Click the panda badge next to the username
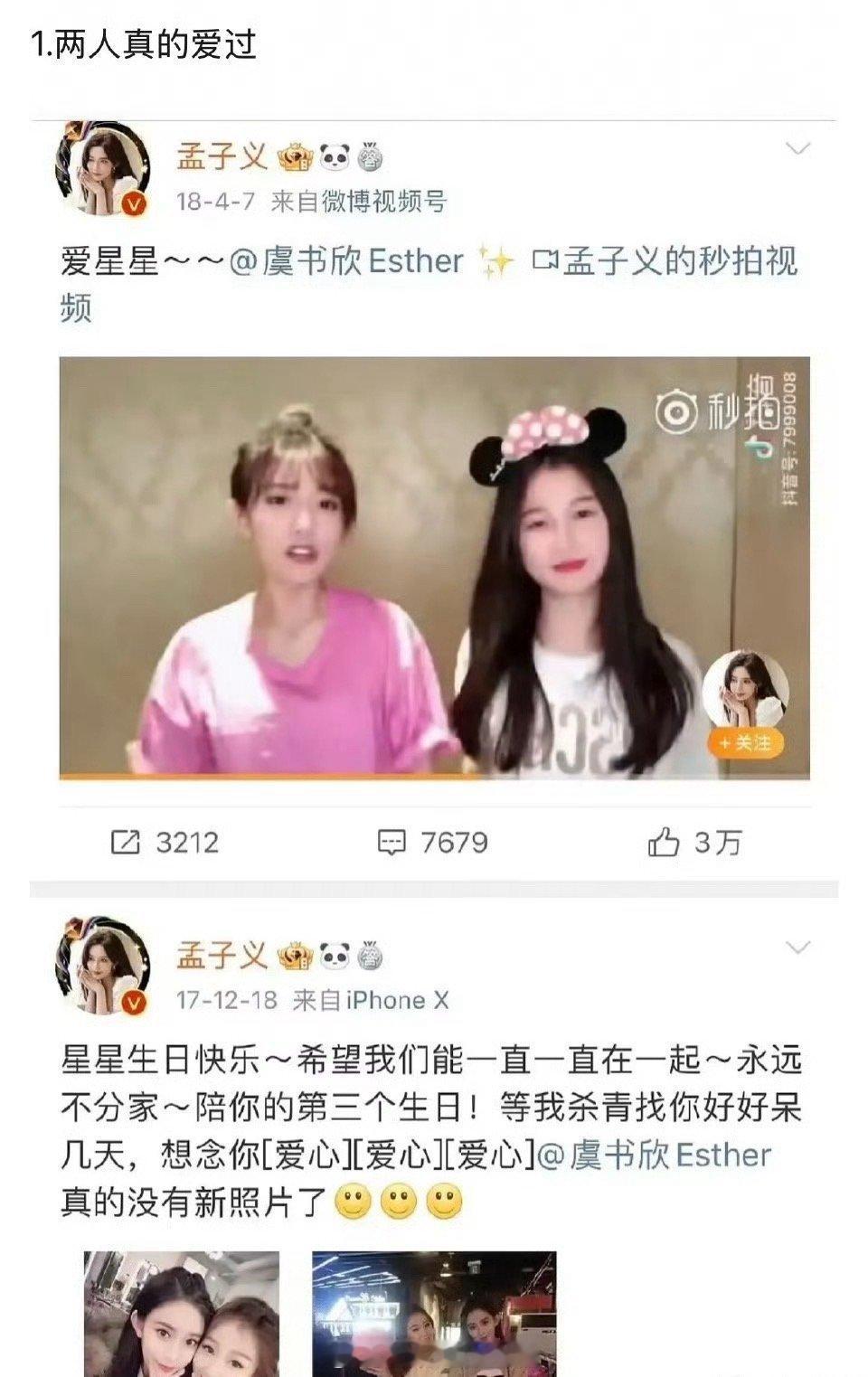 point(335,156)
